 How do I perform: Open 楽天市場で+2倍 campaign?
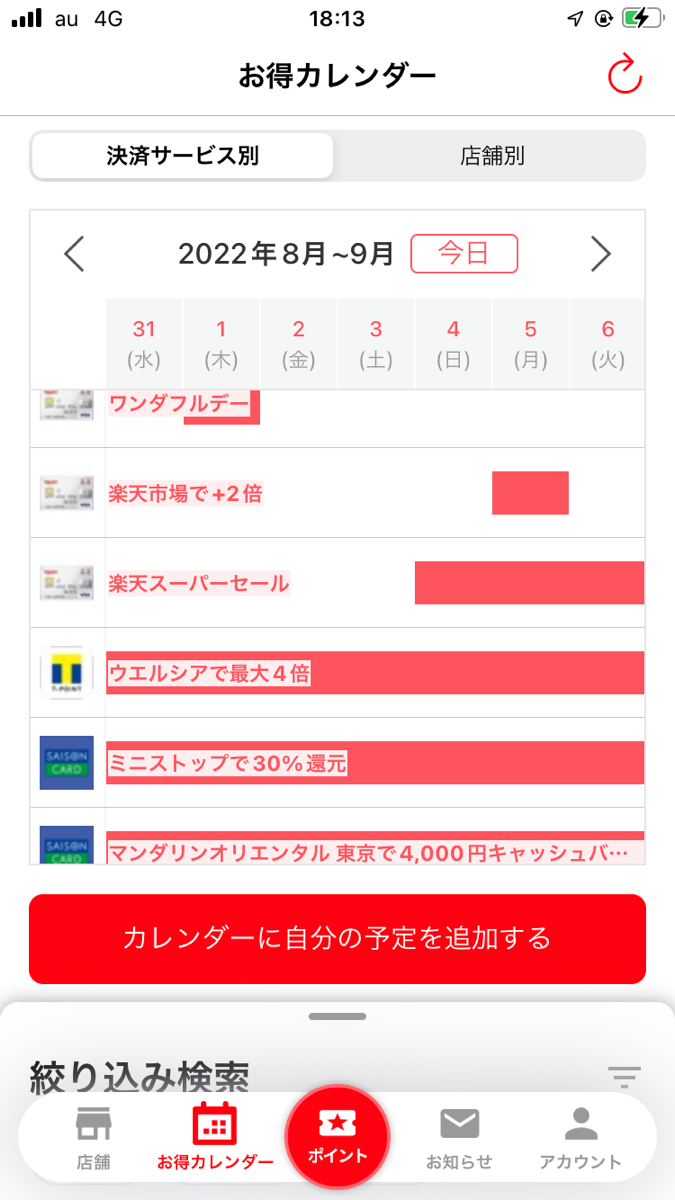point(186,493)
